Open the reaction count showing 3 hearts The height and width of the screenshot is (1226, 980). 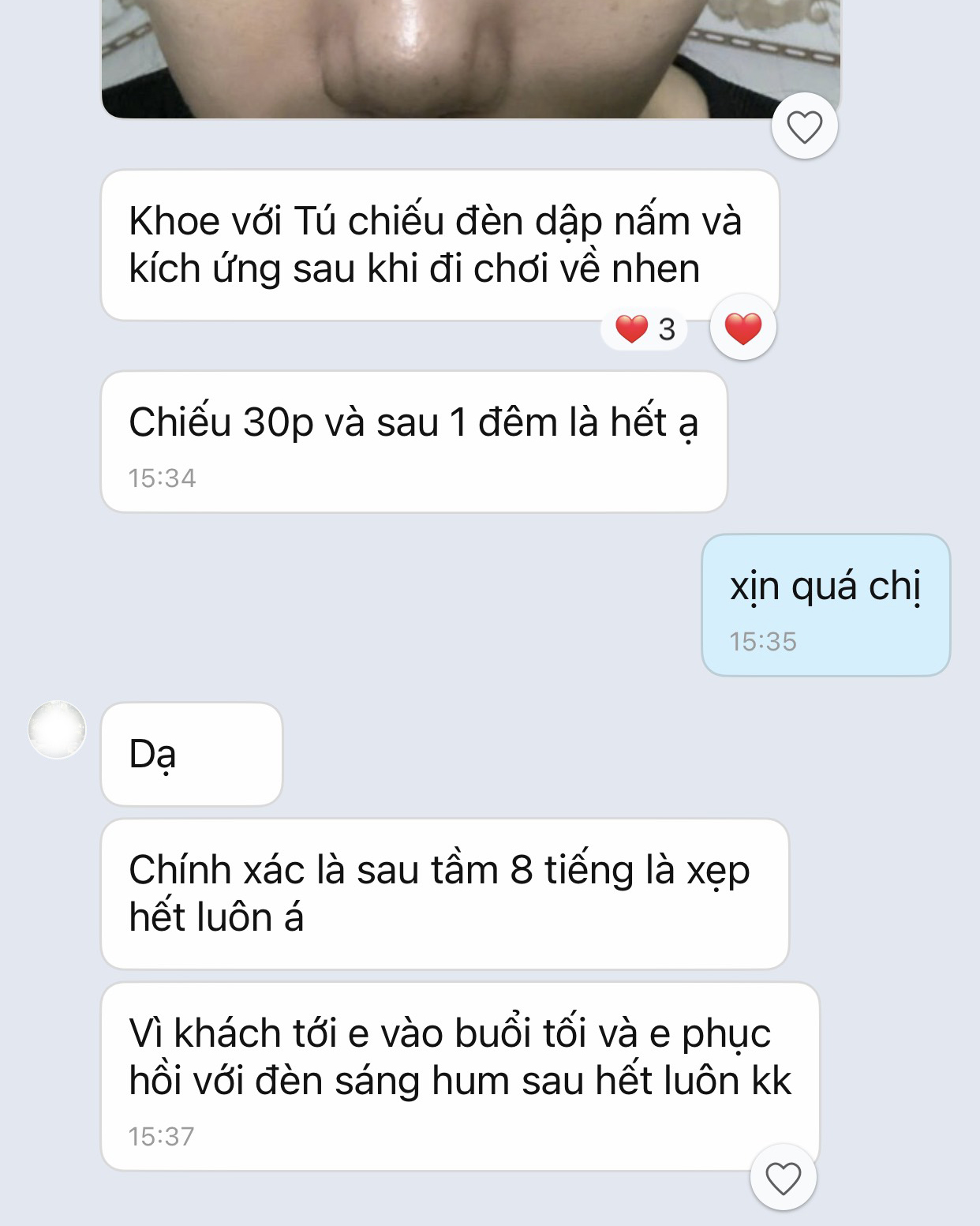click(645, 329)
